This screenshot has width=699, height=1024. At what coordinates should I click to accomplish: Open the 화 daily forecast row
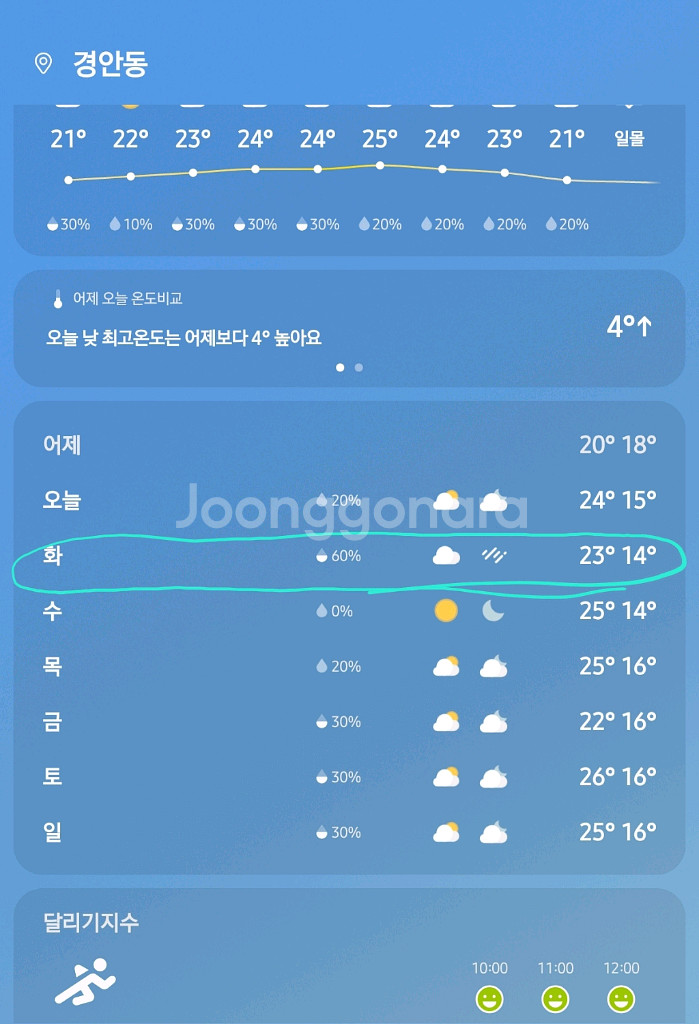coord(348,555)
